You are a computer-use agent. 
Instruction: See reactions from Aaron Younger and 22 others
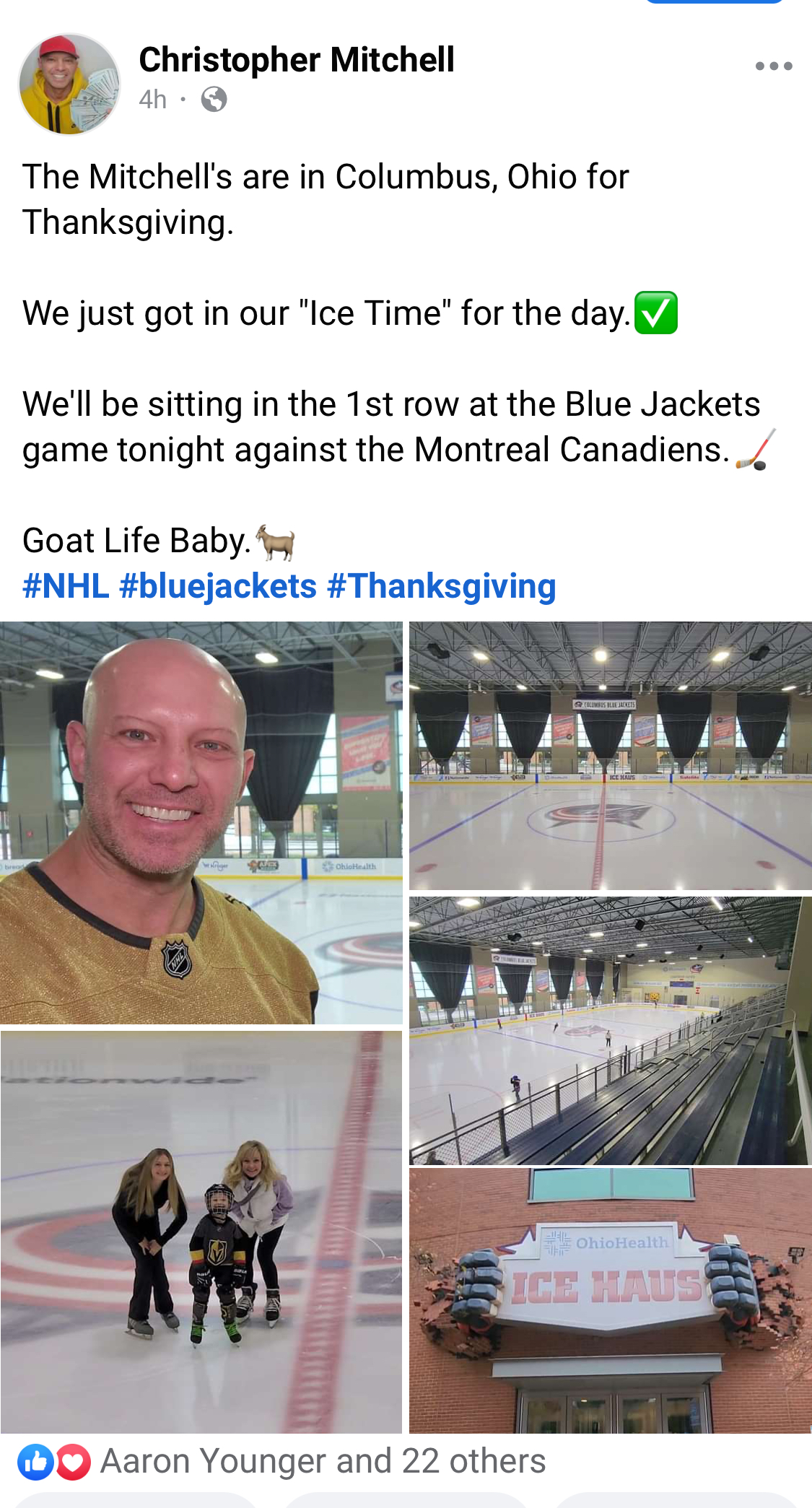pyautogui.click(x=322, y=1461)
